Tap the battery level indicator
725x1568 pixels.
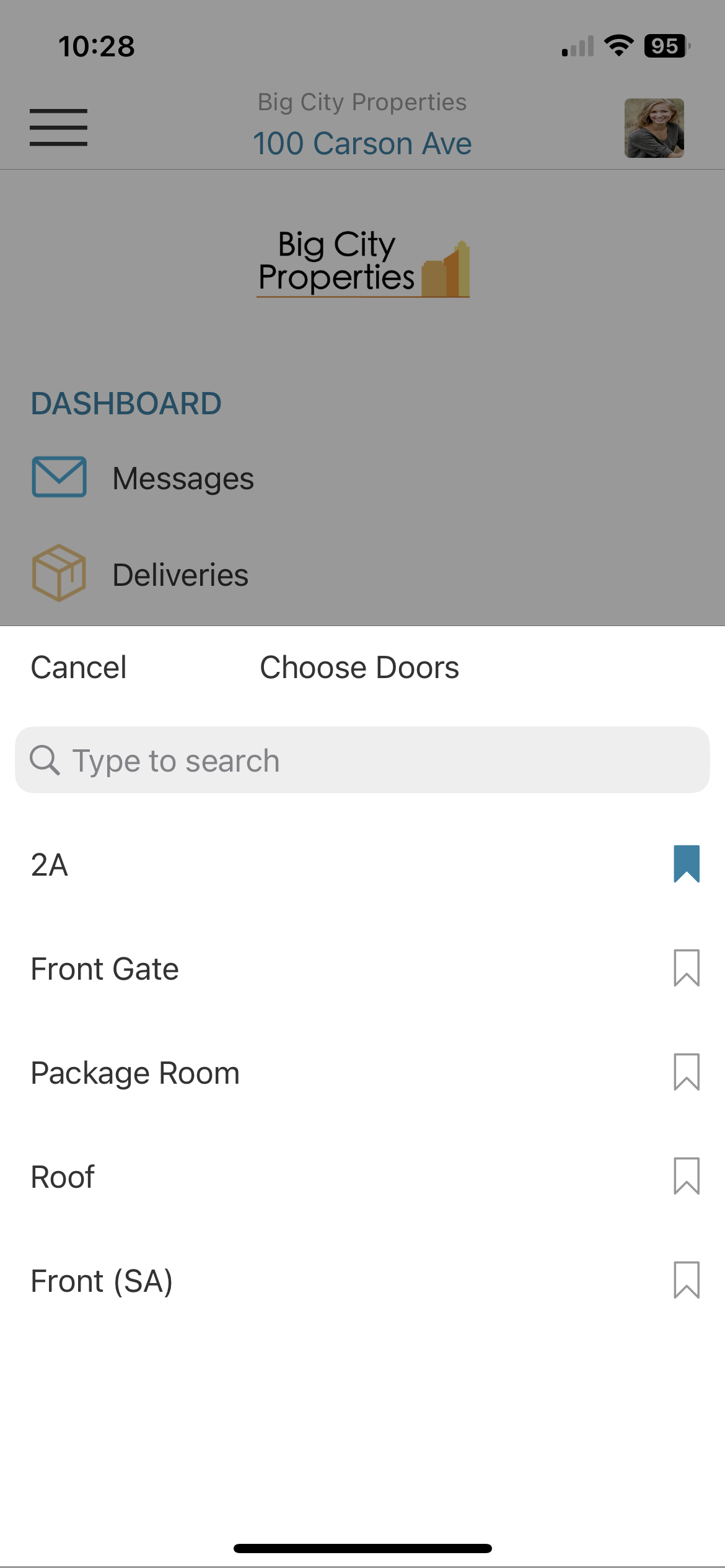[666, 46]
